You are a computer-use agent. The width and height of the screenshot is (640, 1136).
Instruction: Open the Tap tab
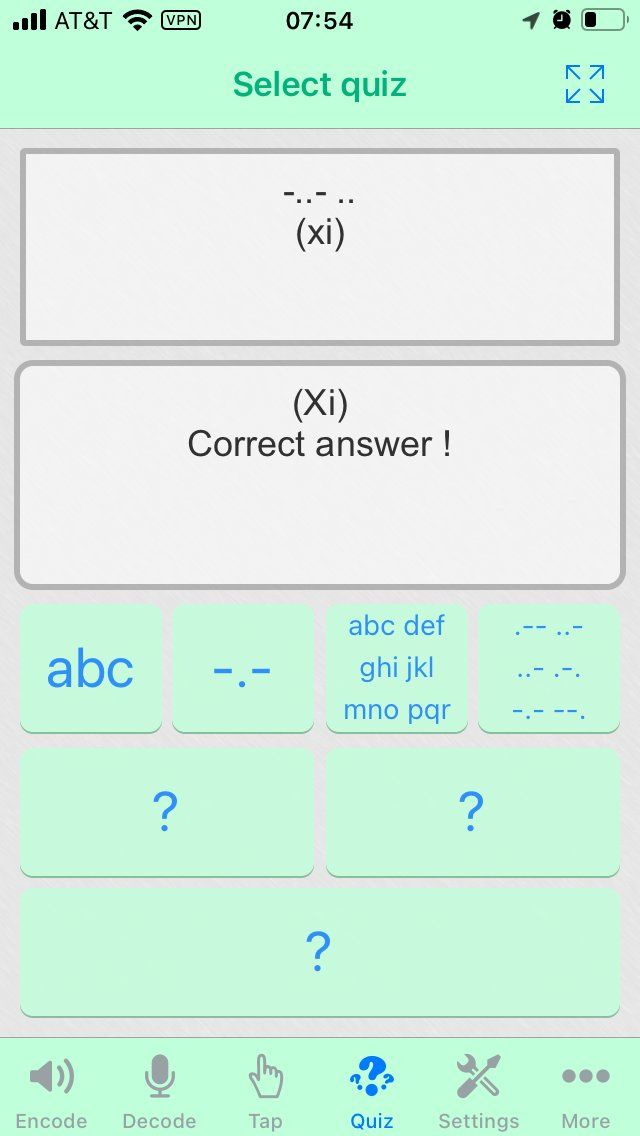265,1090
